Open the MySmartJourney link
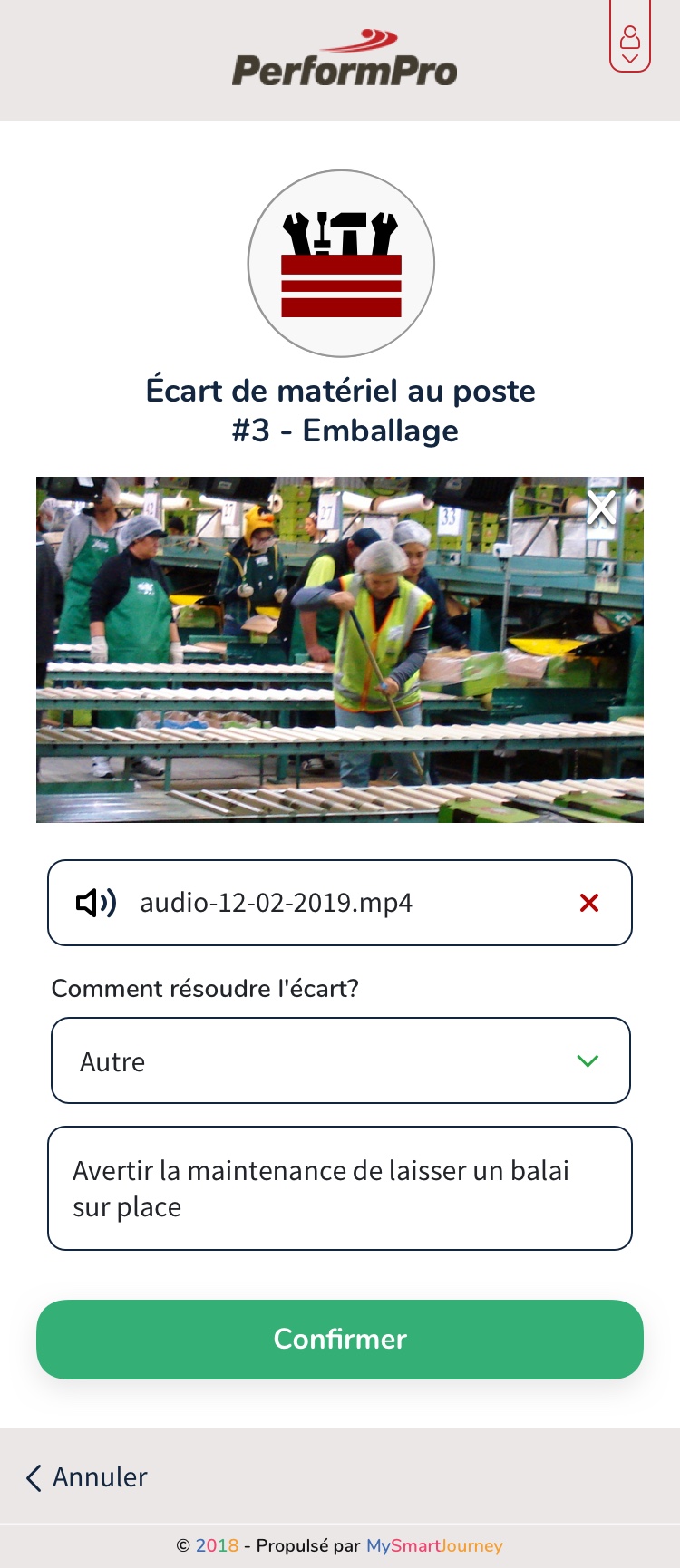The height and width of the screenshot is (1568, 680). click(434, 1545)
